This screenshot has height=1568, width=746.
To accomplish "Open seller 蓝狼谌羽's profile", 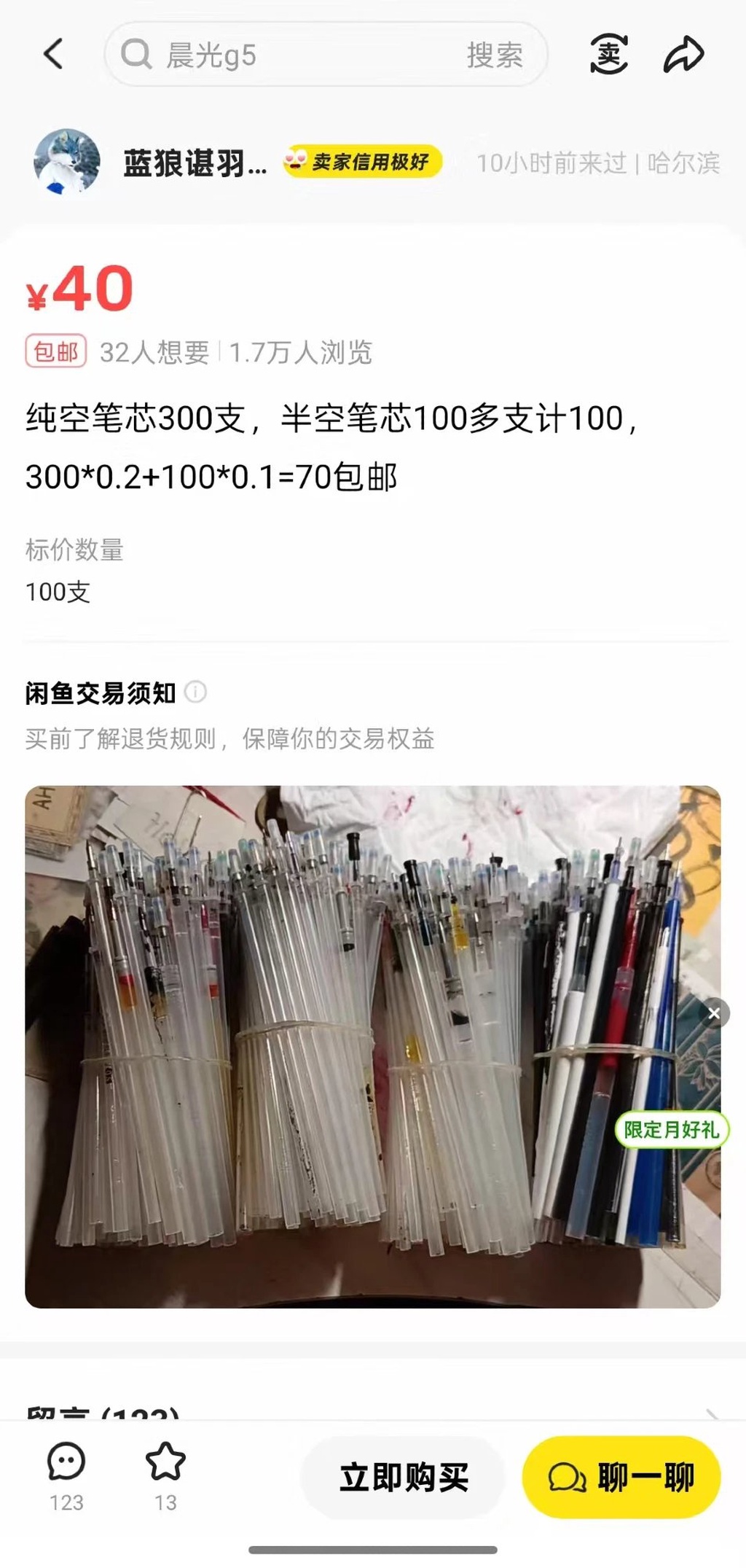I will (x=67, y=163).
